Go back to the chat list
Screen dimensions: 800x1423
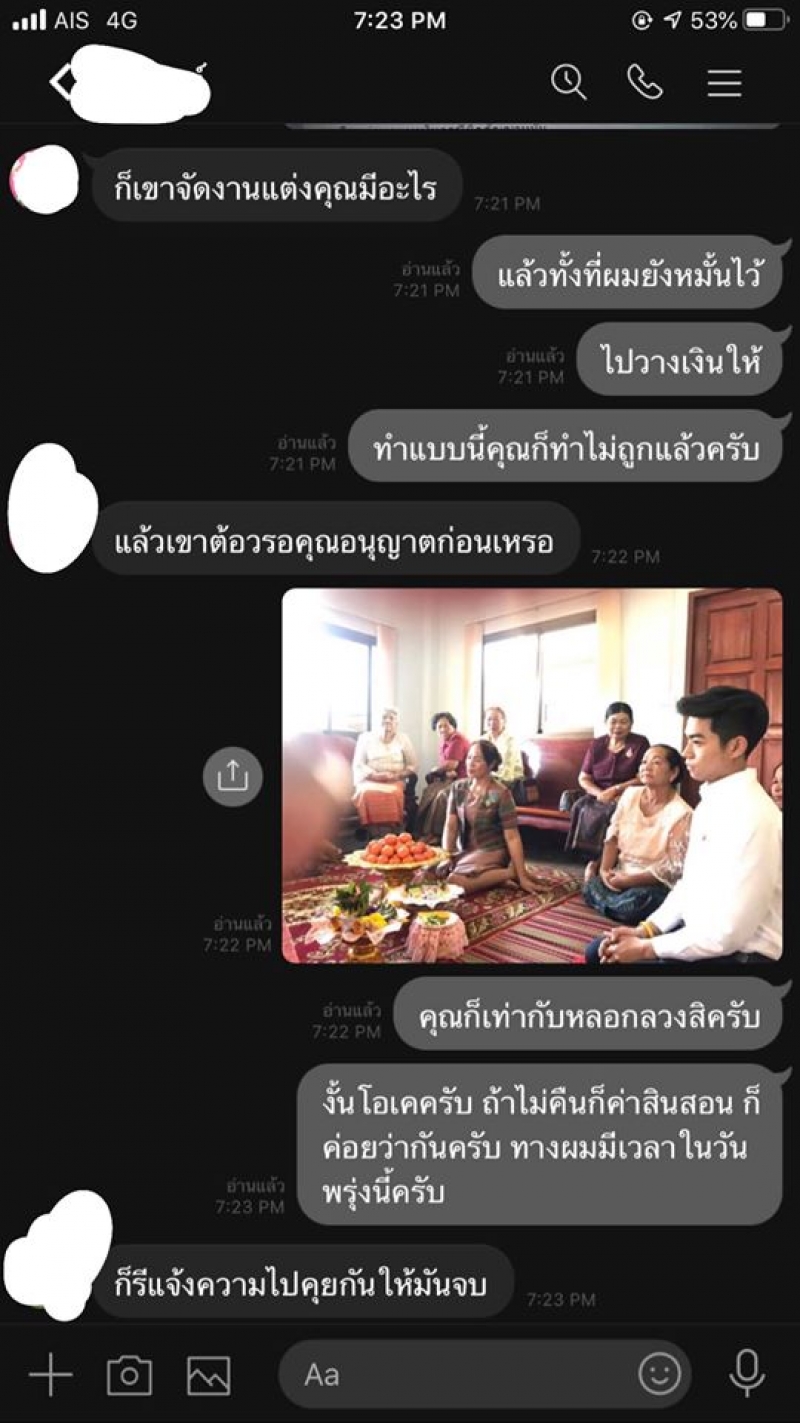tap(60, 84)
